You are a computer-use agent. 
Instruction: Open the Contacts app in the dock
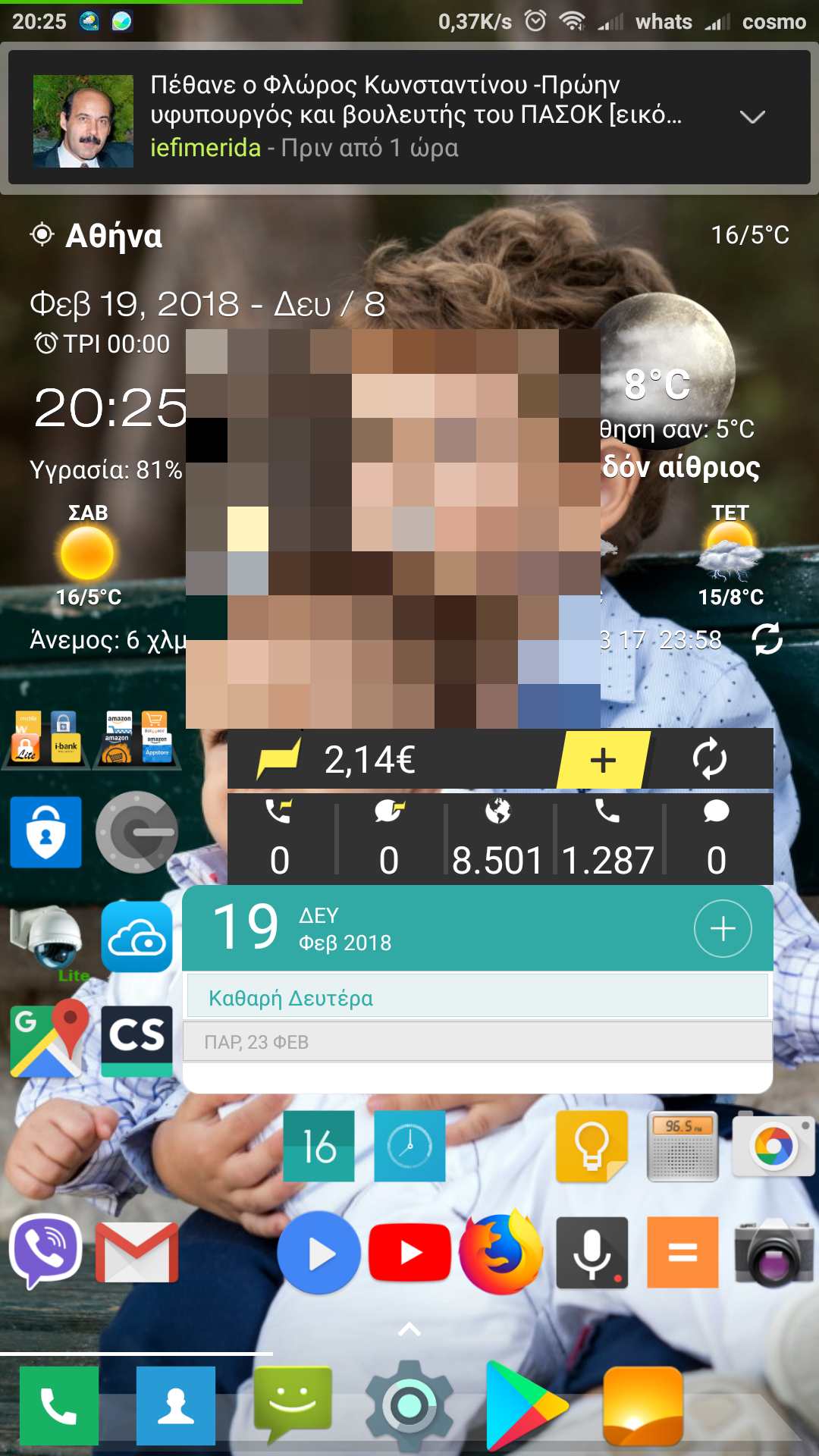pyautogui.click(x=176, y=1405)
